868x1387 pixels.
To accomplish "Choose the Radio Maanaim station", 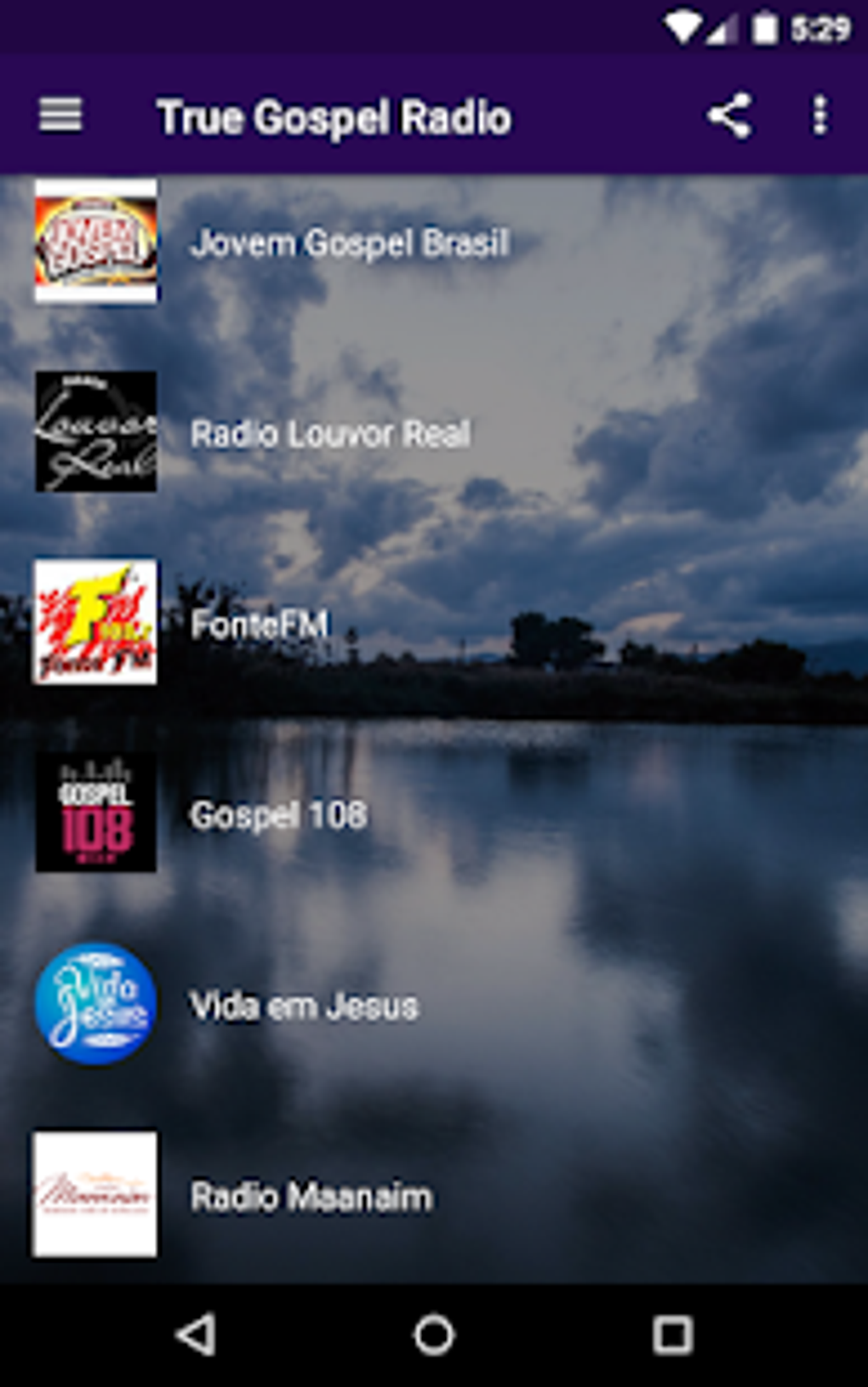I will (x=311, y=1196).
